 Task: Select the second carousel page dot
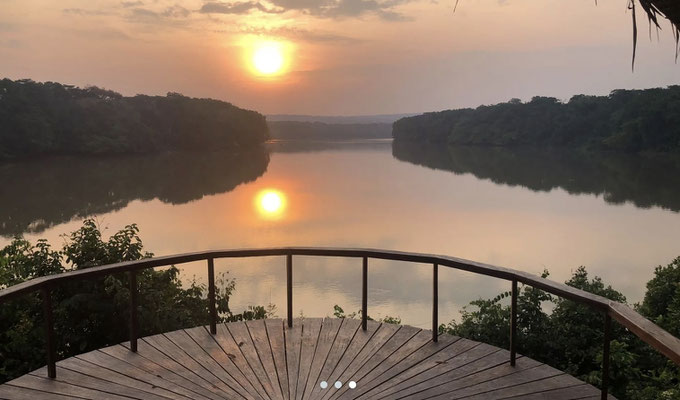[x=338, y=384]
